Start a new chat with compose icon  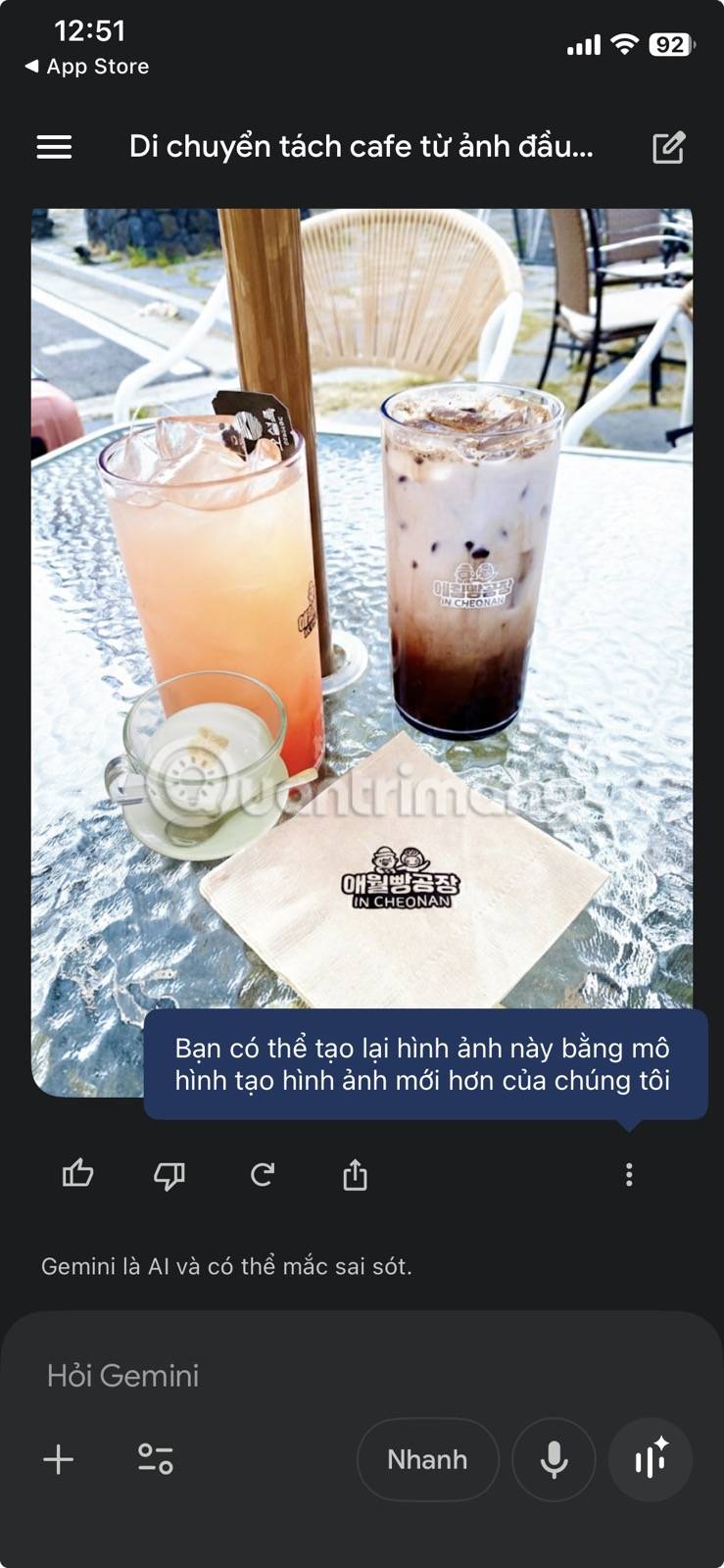[668, 147]
